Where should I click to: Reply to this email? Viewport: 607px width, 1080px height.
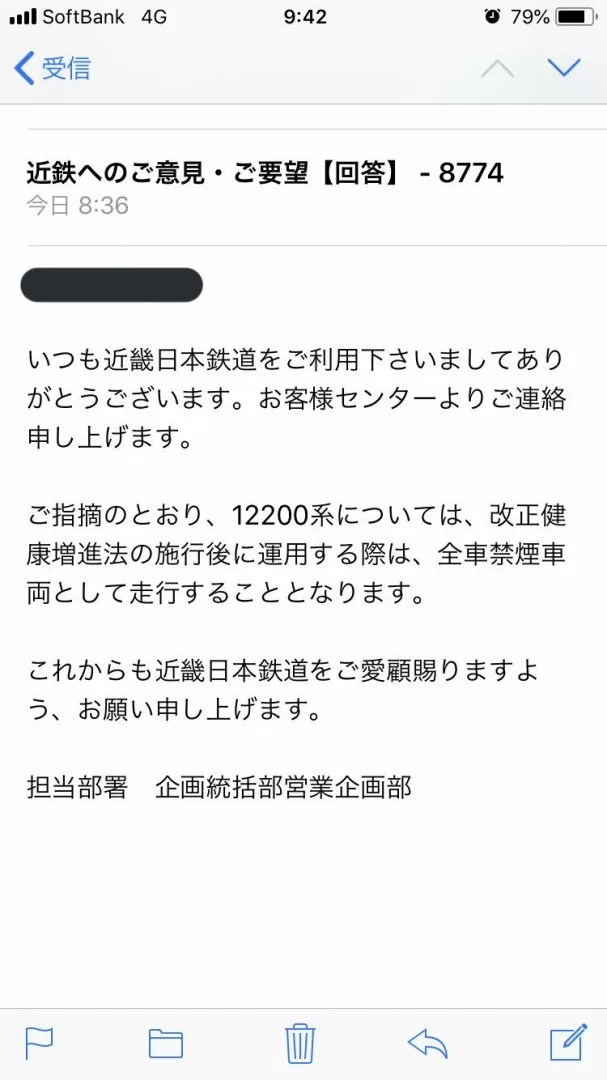click(x=427, y=1043)
